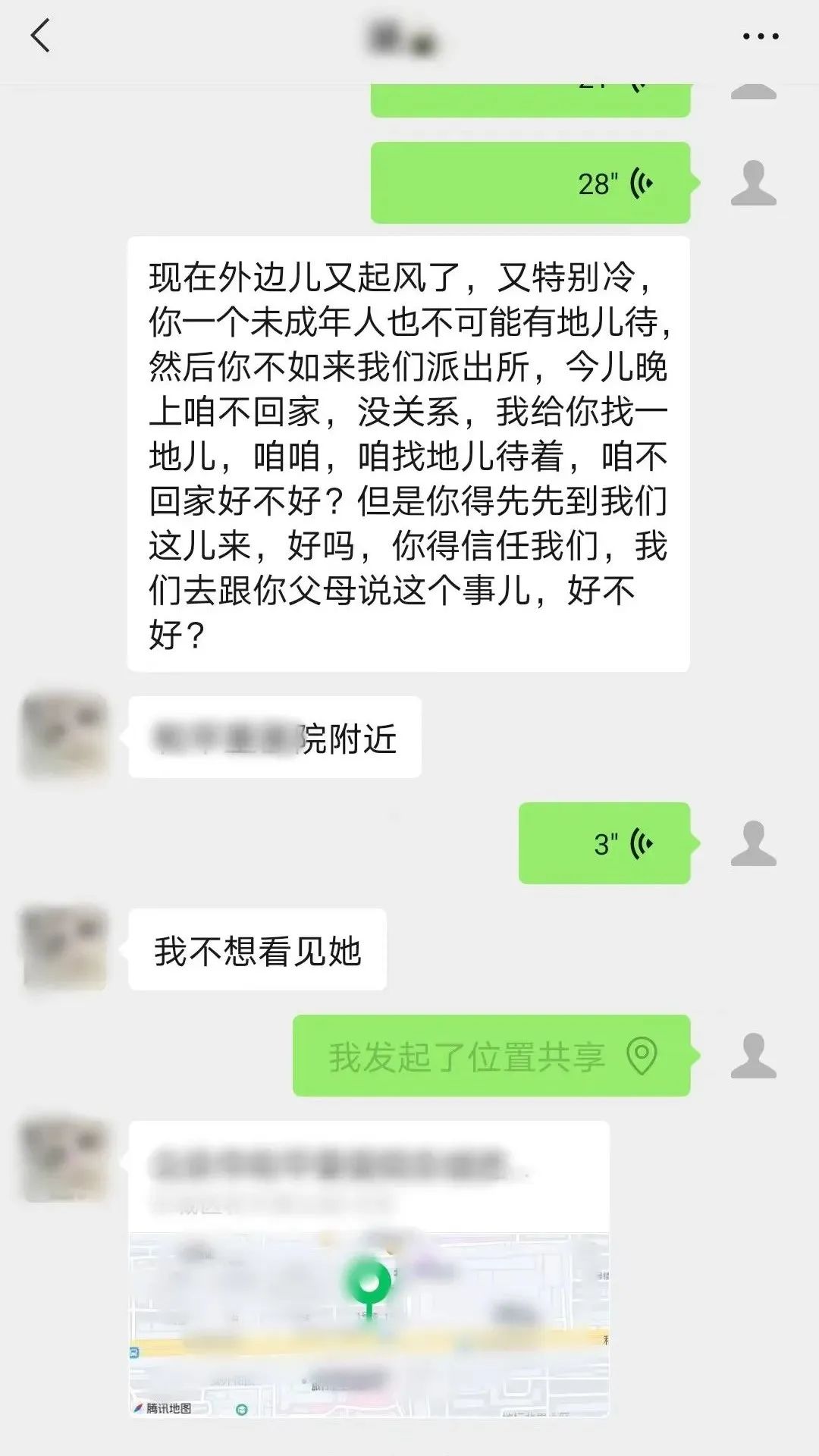Open the three-dot chat options menu

(x=760, y=36)
